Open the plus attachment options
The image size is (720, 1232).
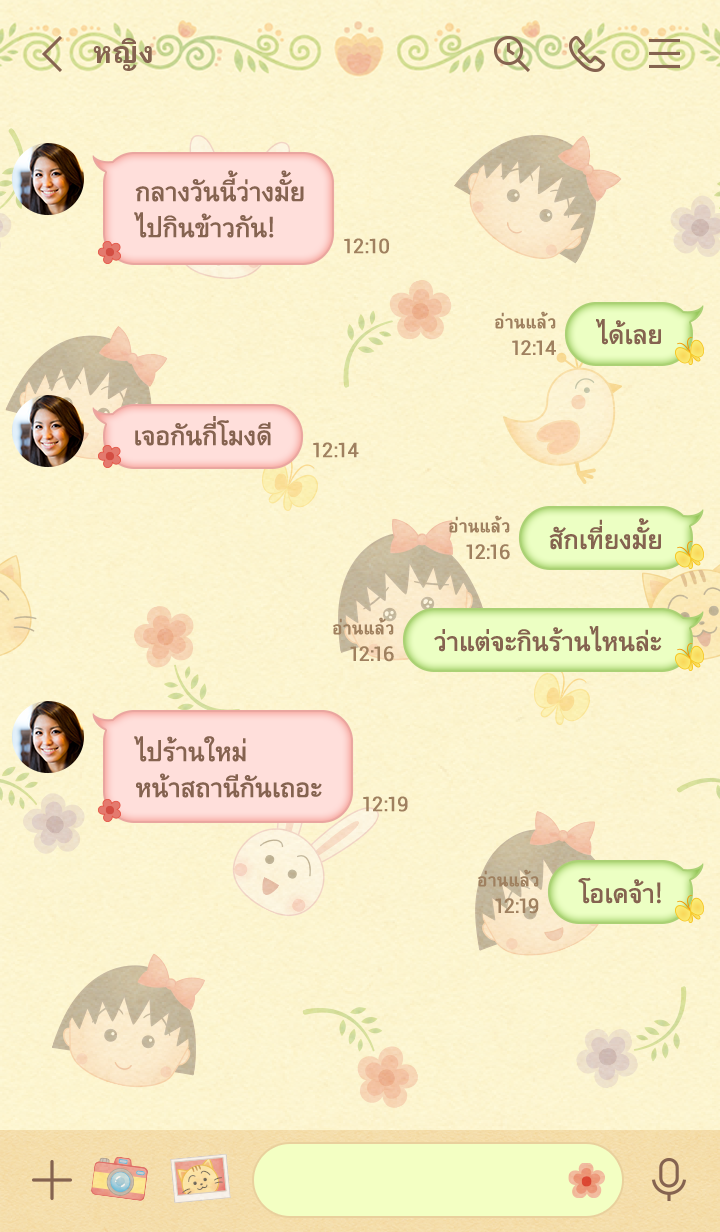coord(51,1180)
